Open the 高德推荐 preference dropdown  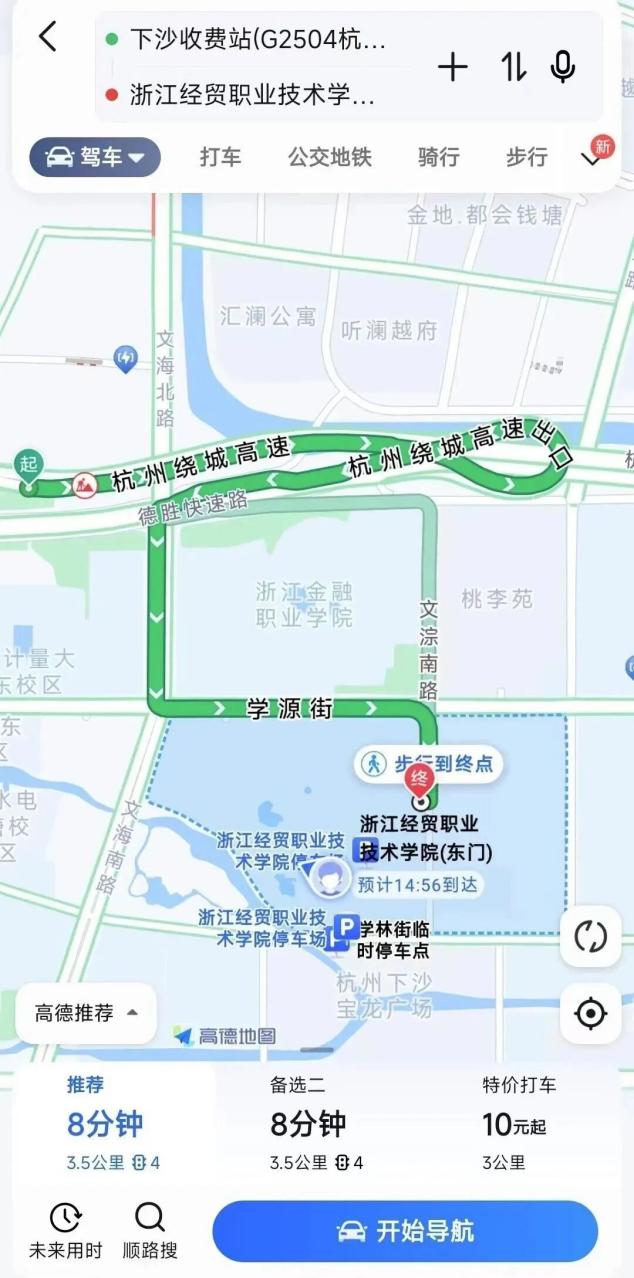click(x=86, y=1013)
